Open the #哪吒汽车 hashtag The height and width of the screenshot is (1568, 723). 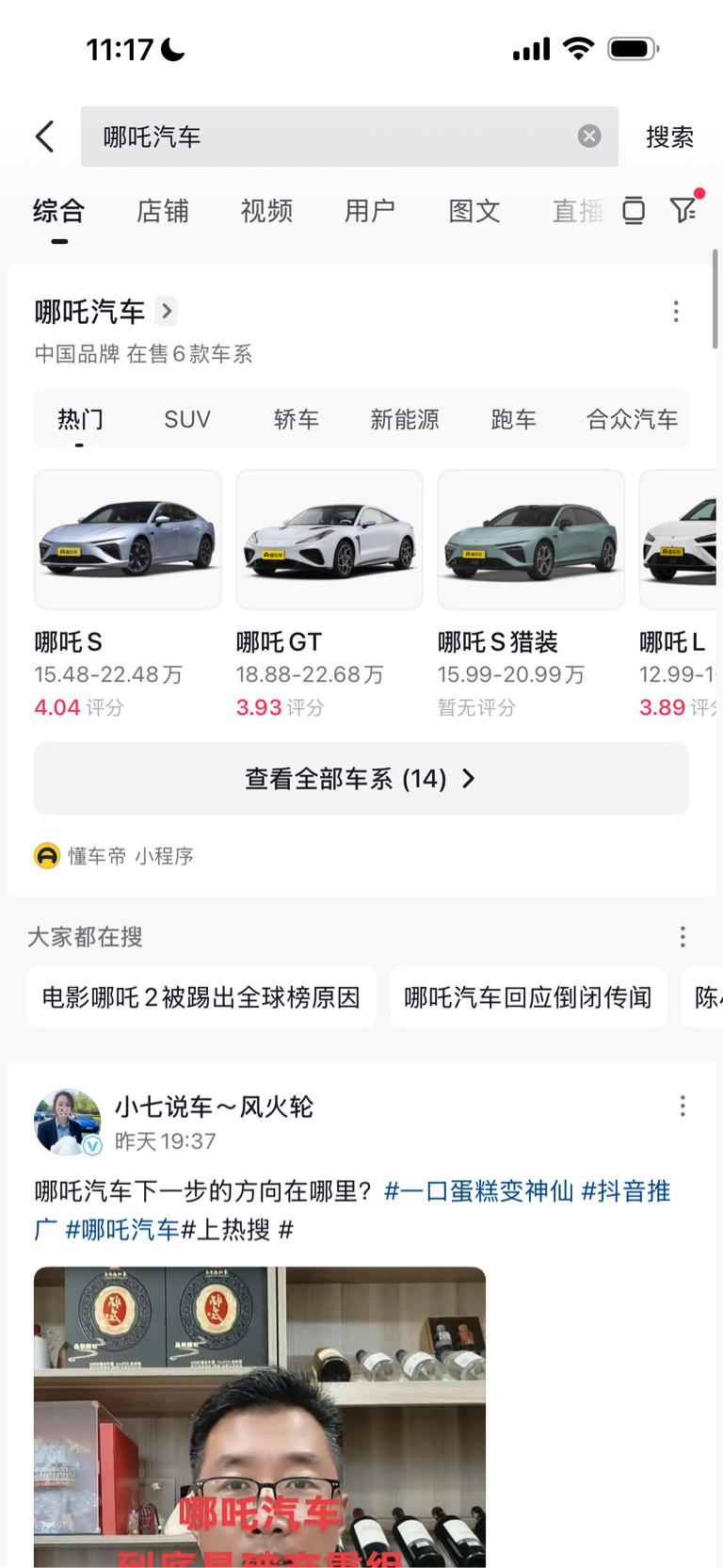pyautogui.click(x=122, y=1230)
